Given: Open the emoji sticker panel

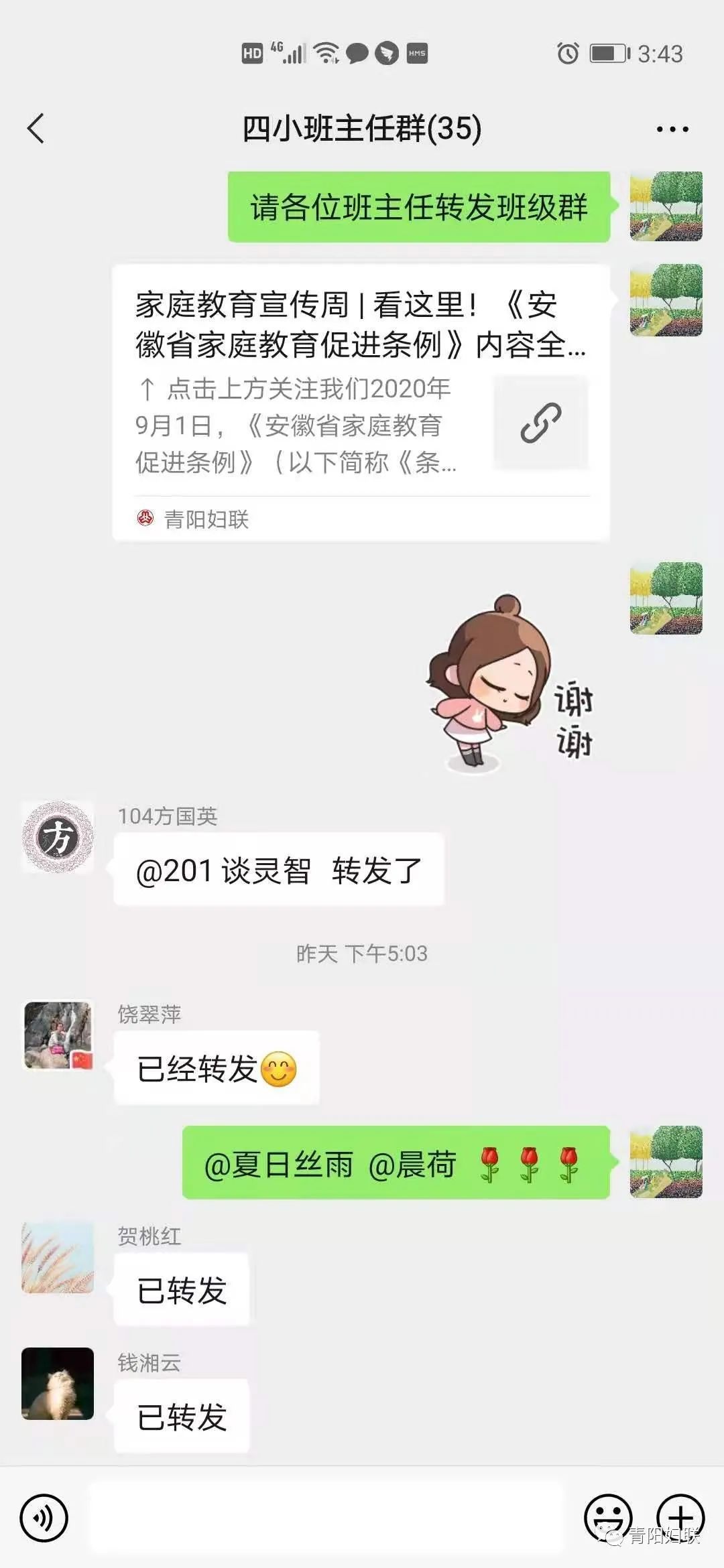Looking at the screenshot, I should (x=608, y=1516).
